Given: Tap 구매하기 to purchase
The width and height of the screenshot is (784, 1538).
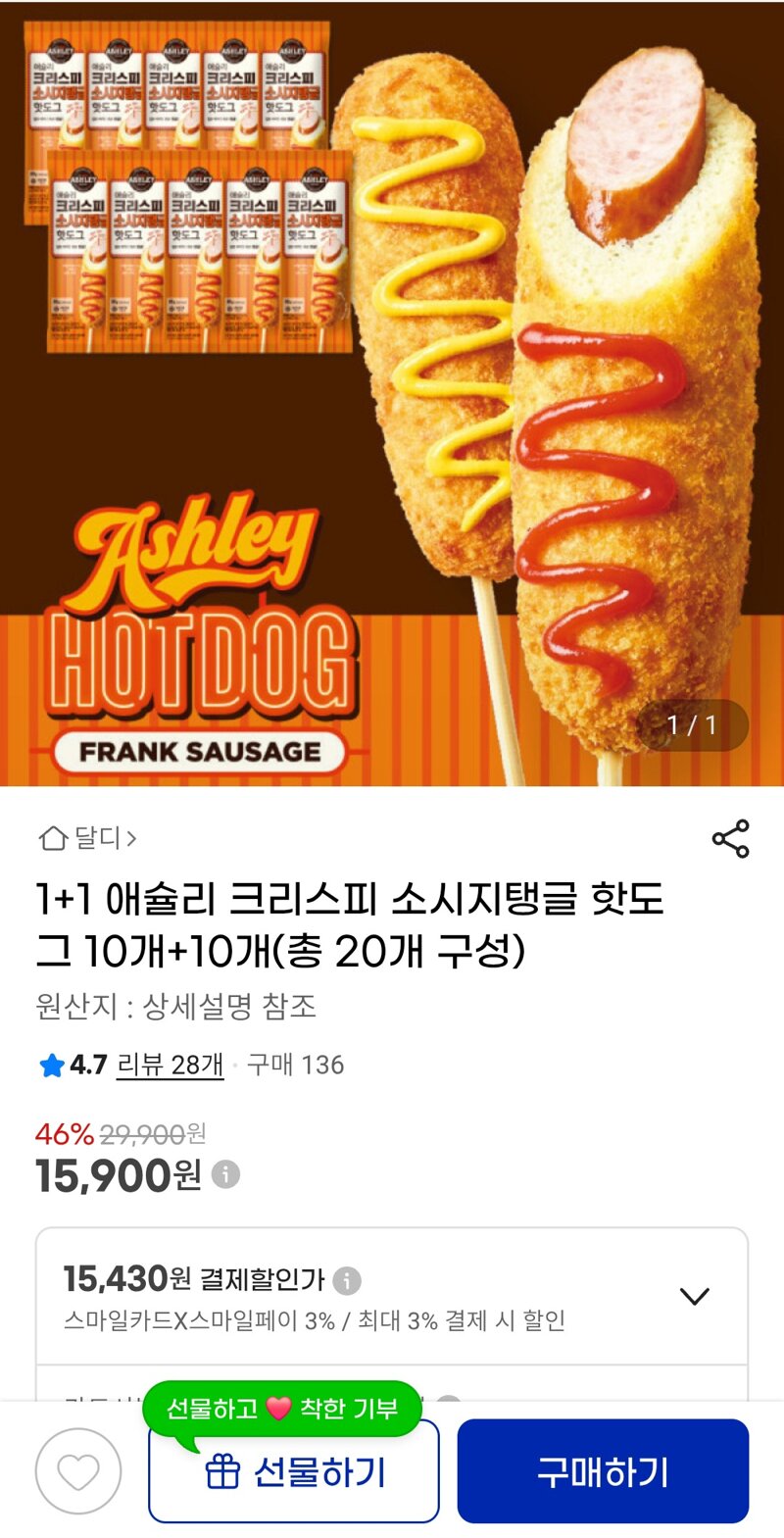Looking at the screenshot, I should [x=603, y=1471].
